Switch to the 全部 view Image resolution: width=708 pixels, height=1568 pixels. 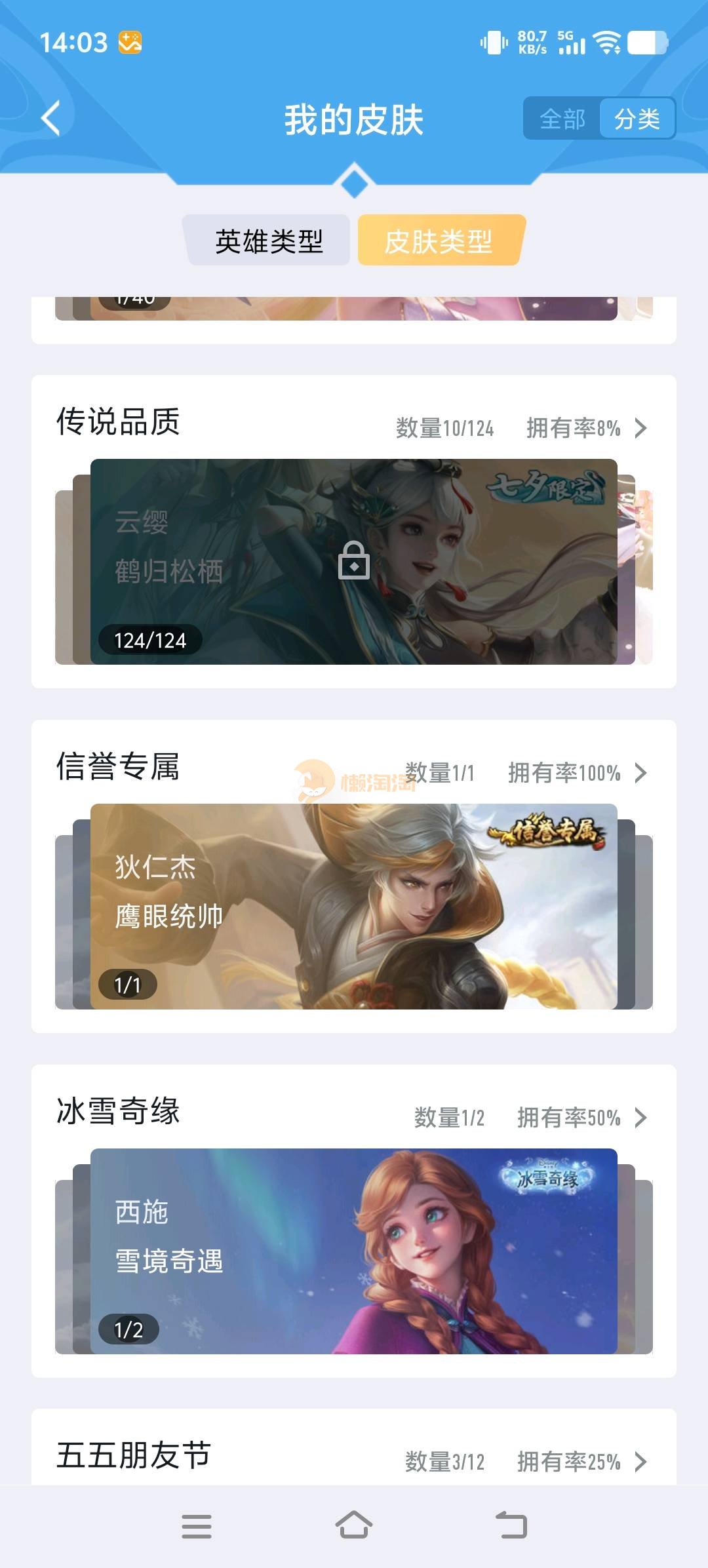click(x=562, y=119)
